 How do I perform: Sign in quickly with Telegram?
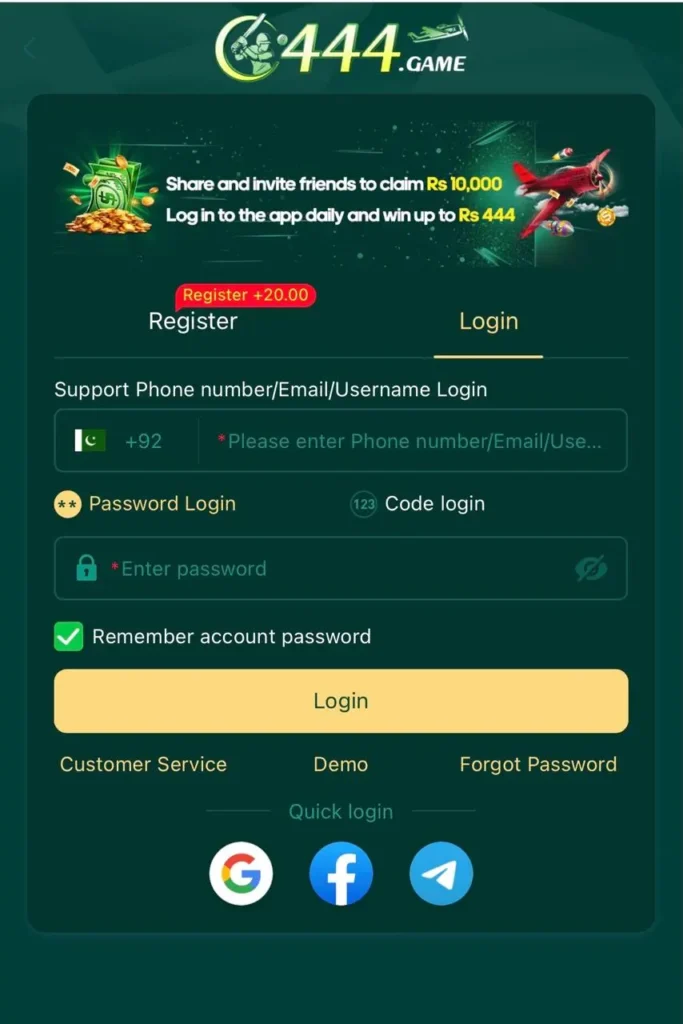pos(441,874)
